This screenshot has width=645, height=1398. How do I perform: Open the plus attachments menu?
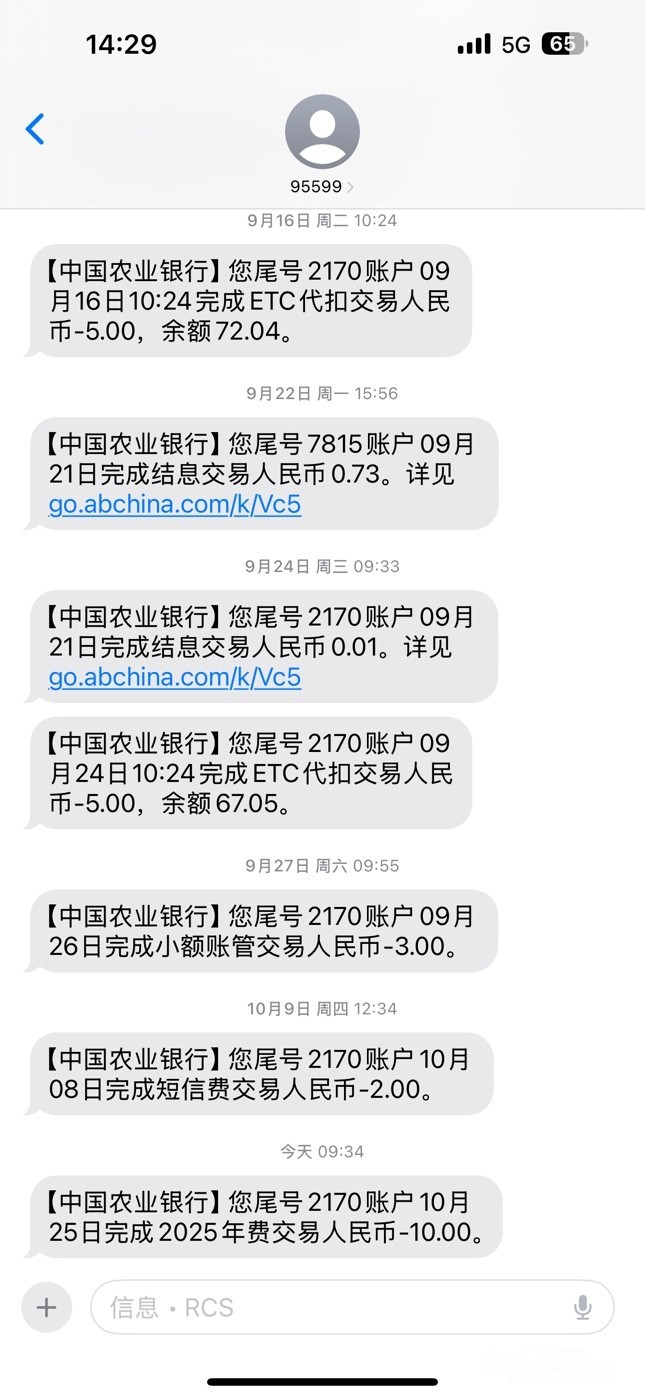pos(46,1306)
